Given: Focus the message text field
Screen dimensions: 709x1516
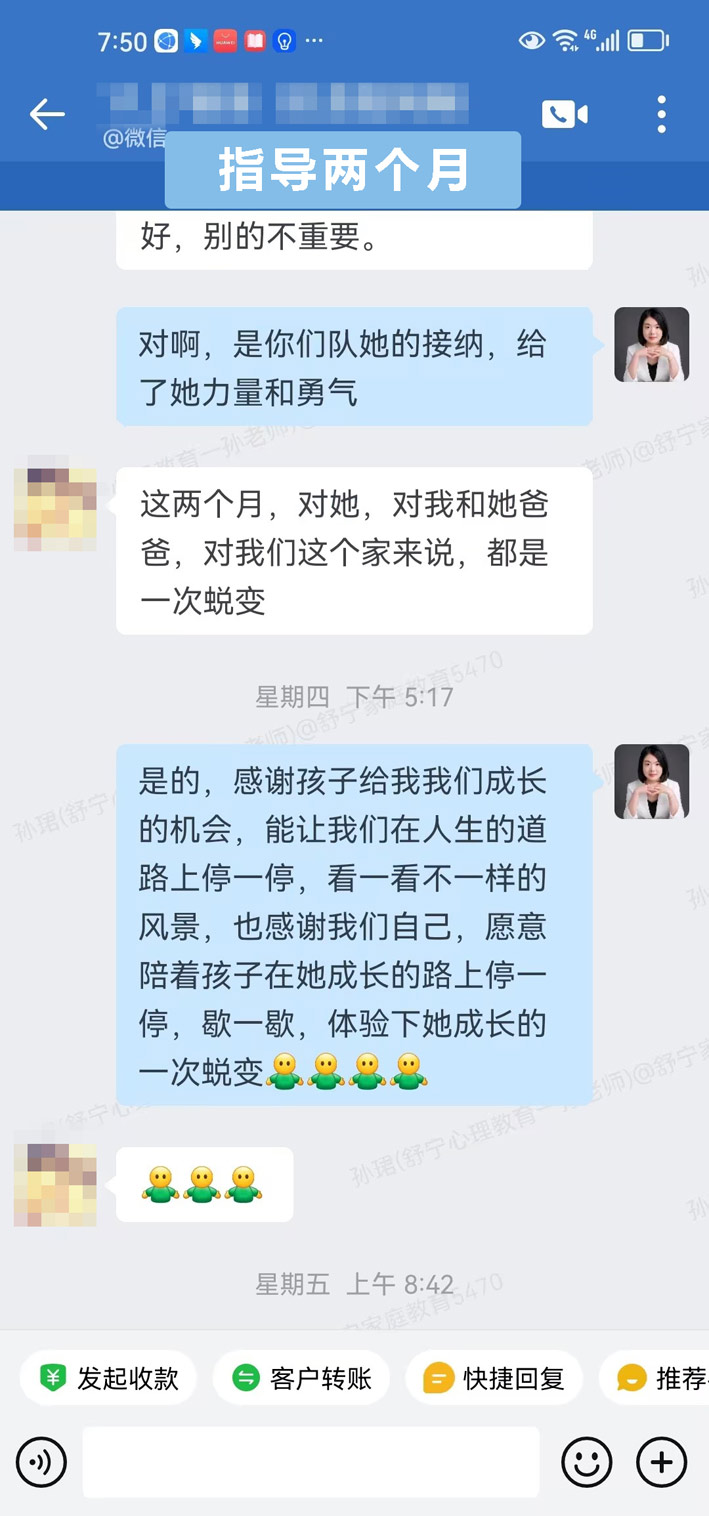Looking at the screenshot, I should pos(310,1463).
